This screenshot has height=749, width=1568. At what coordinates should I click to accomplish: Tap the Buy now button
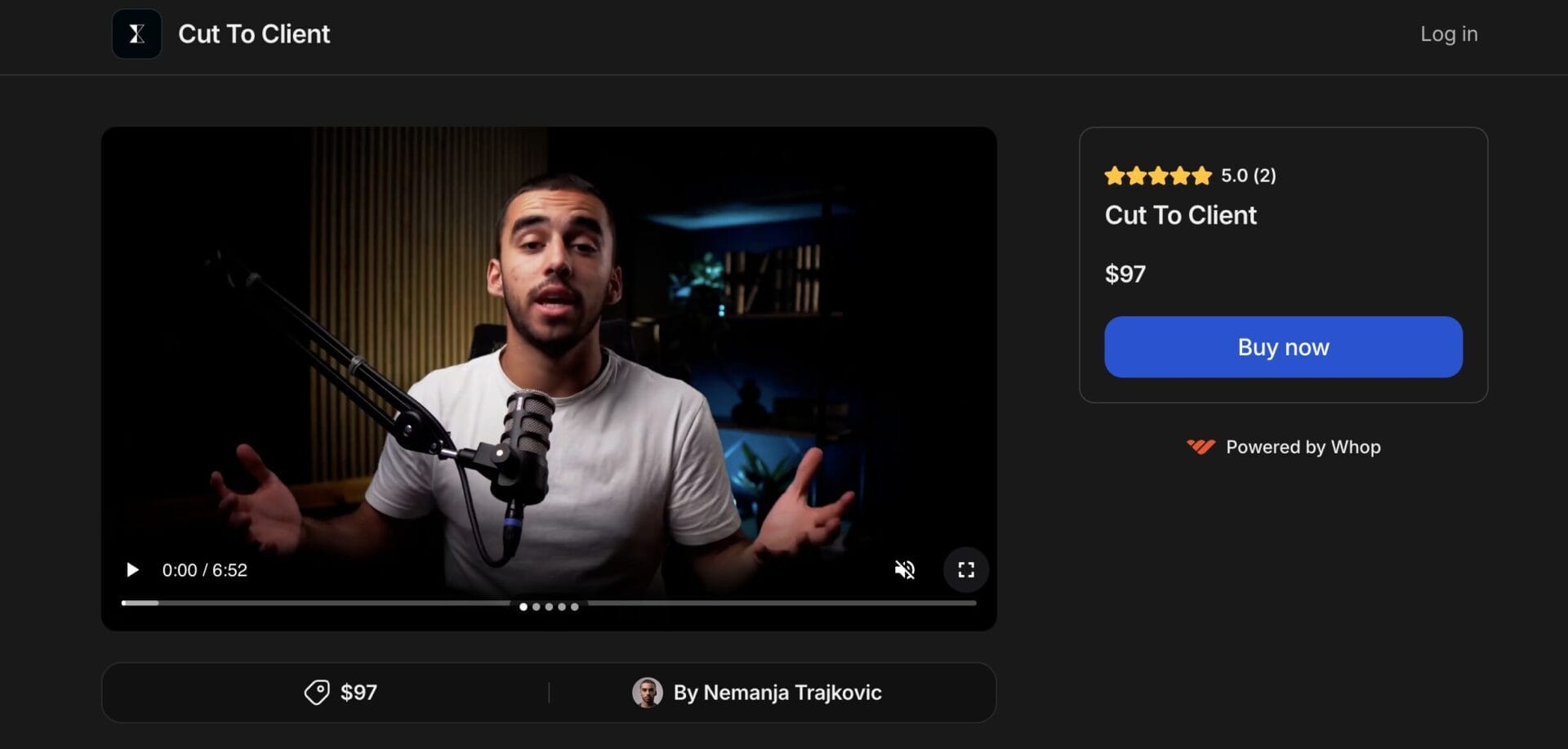click(x=1283, y=347)
